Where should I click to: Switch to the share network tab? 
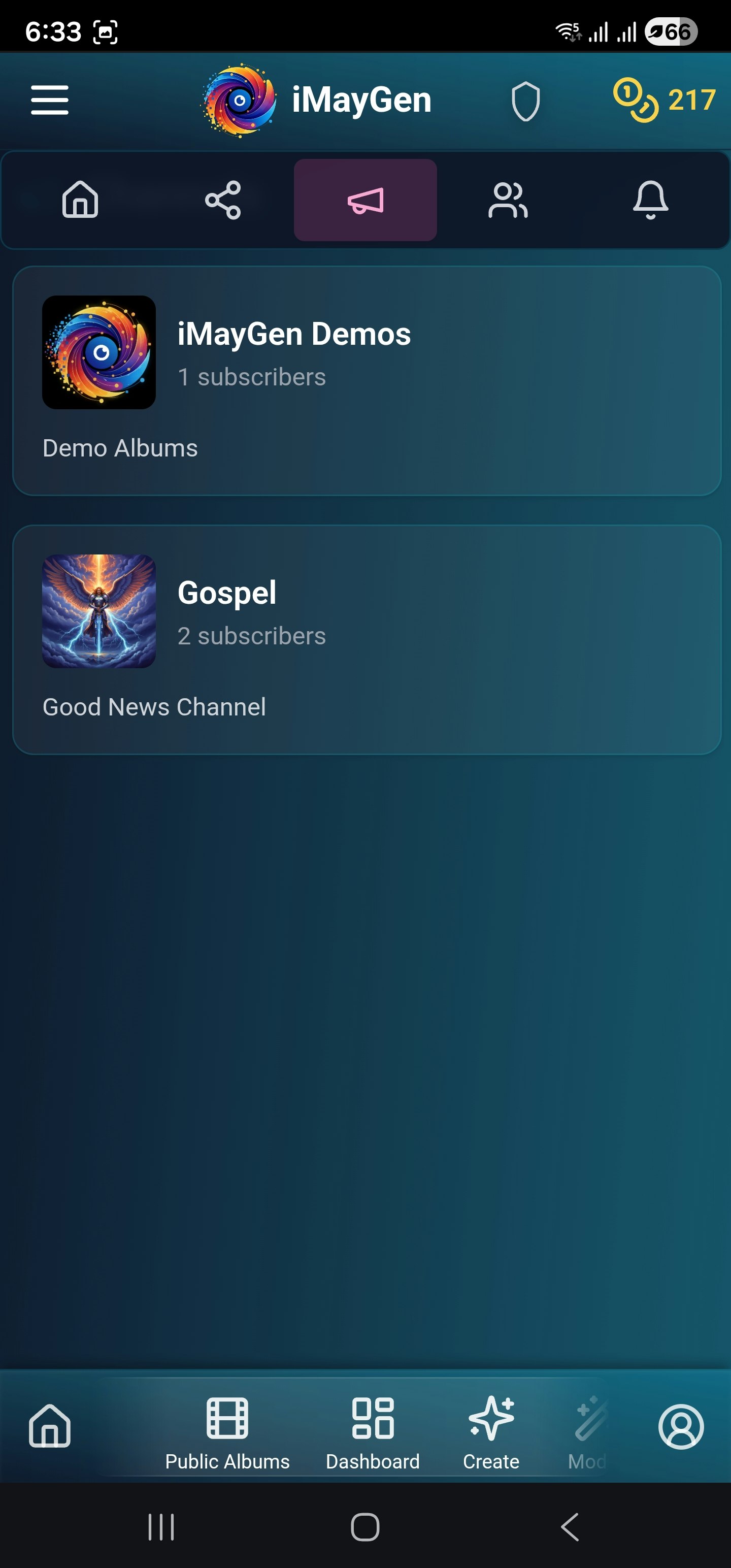tap(223, 200)
